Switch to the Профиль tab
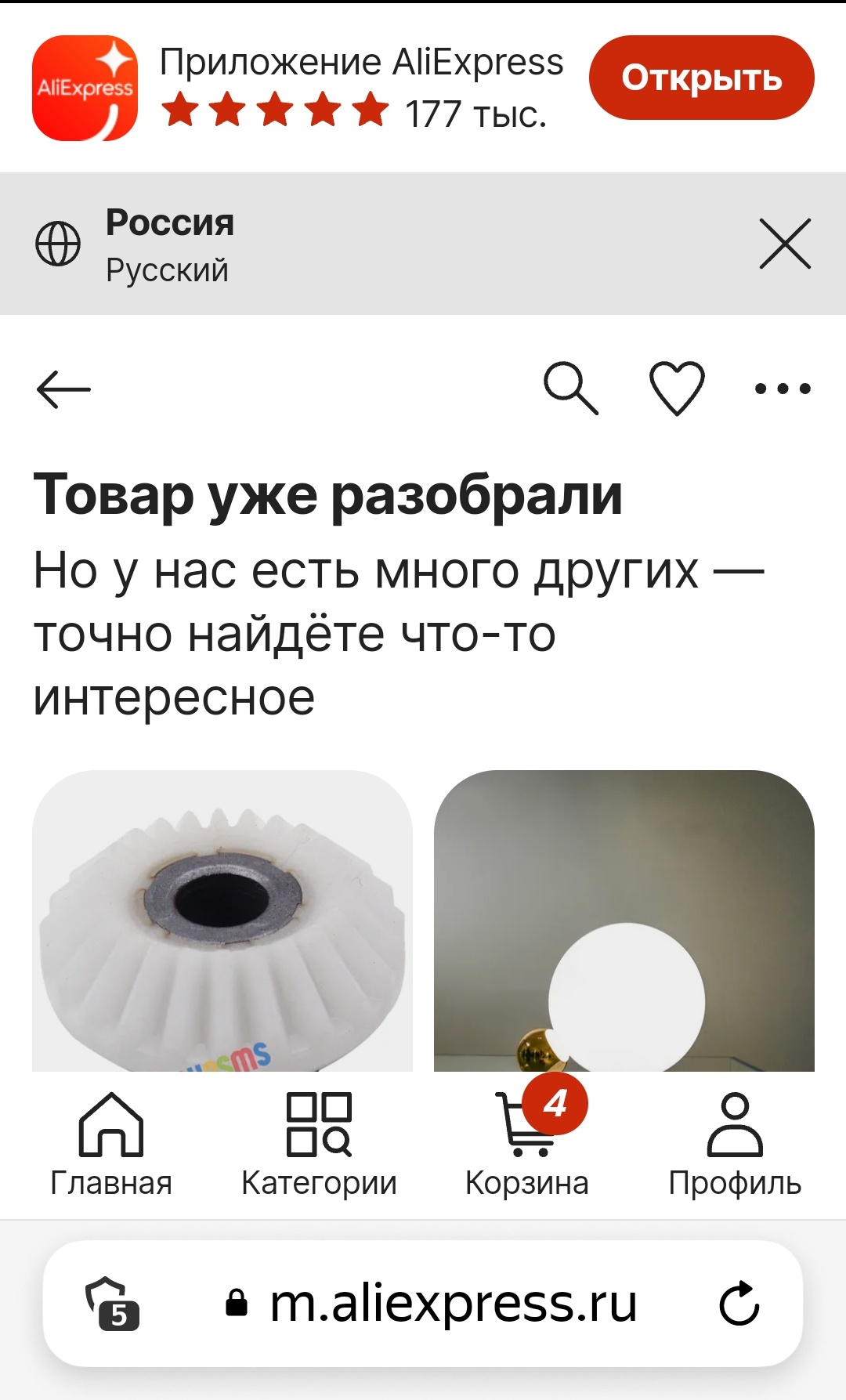The image size is (846, 1400). [734, 1145]
